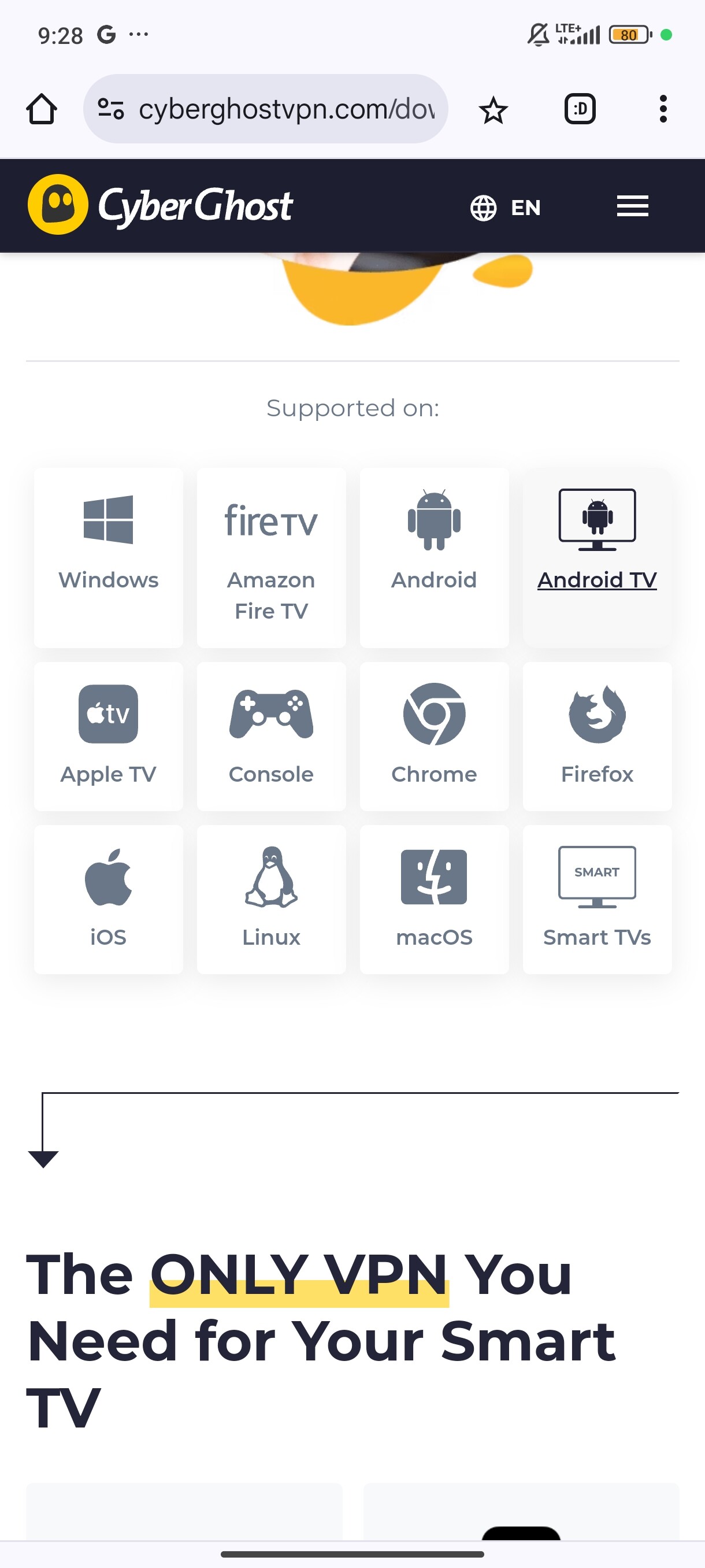Select the iOS platform tile
Screen dimensions: 705x1568
pos(108,899)
